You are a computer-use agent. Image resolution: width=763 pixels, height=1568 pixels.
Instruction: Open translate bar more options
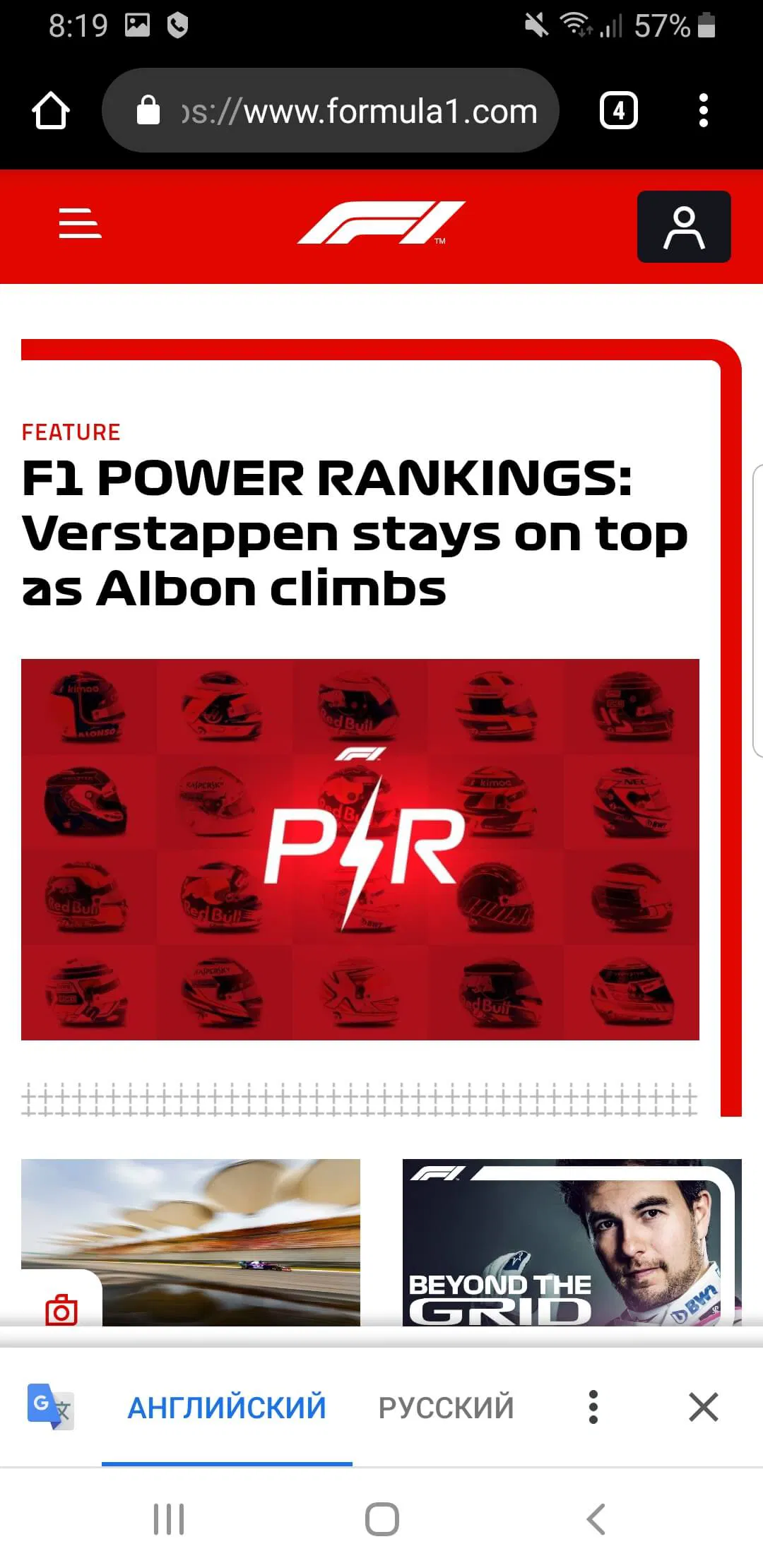click(x=593, y=1408)
